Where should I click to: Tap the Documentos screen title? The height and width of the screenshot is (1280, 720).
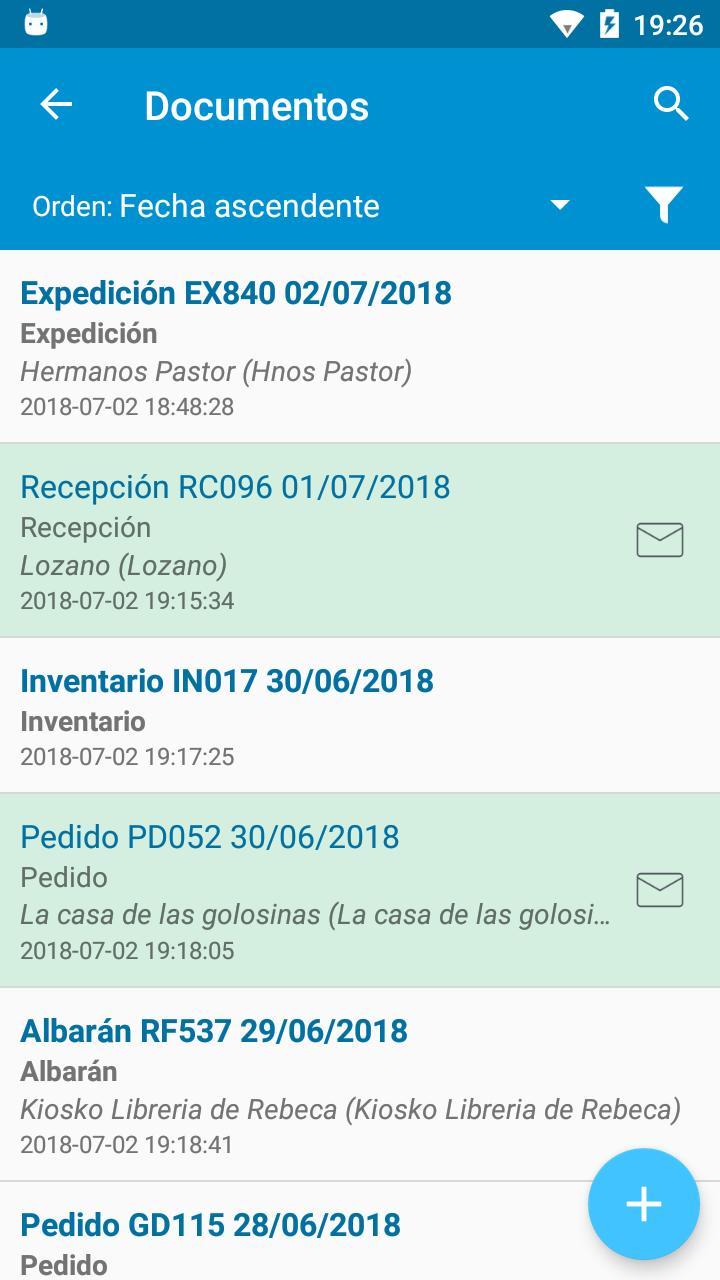pos(256,104)
